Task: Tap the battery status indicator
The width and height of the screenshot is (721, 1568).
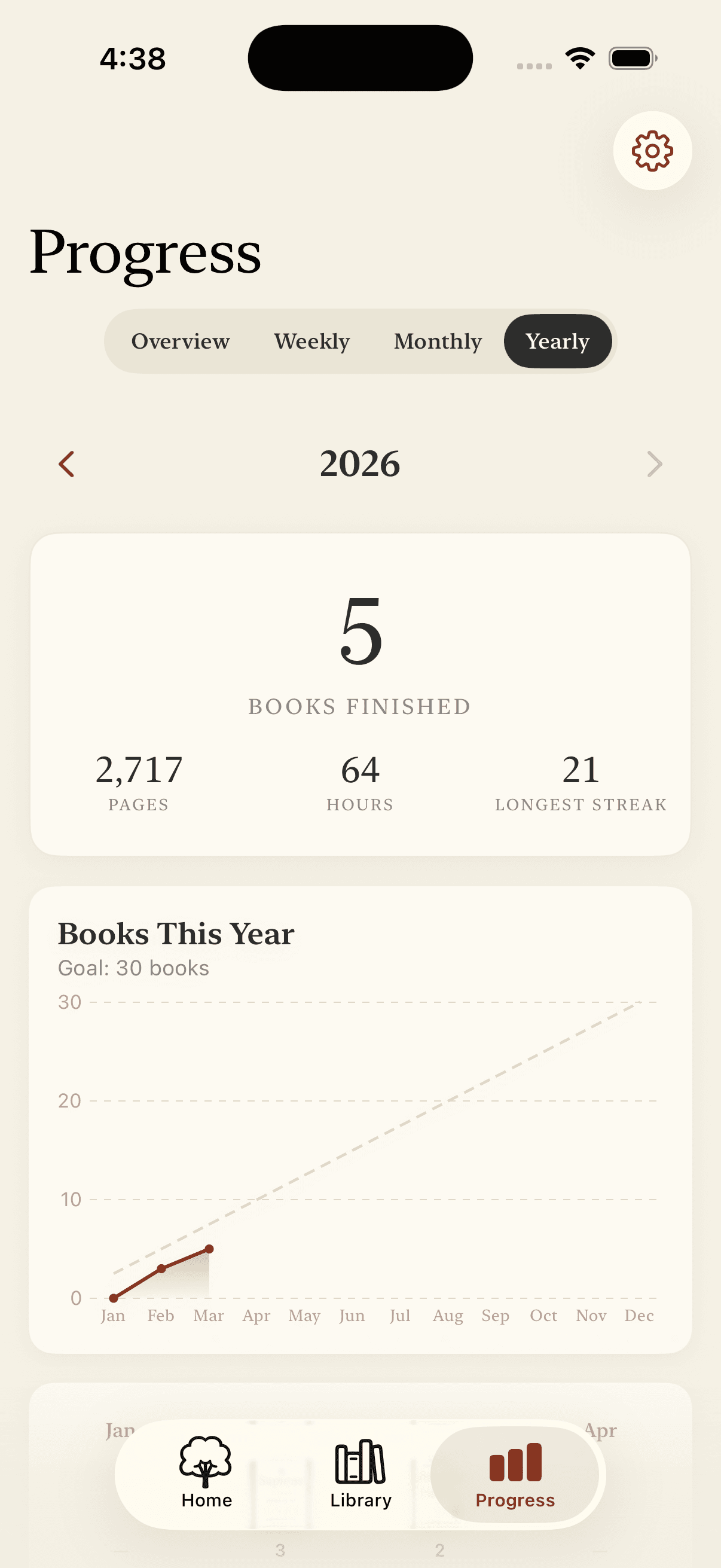Action: [631, 58]
